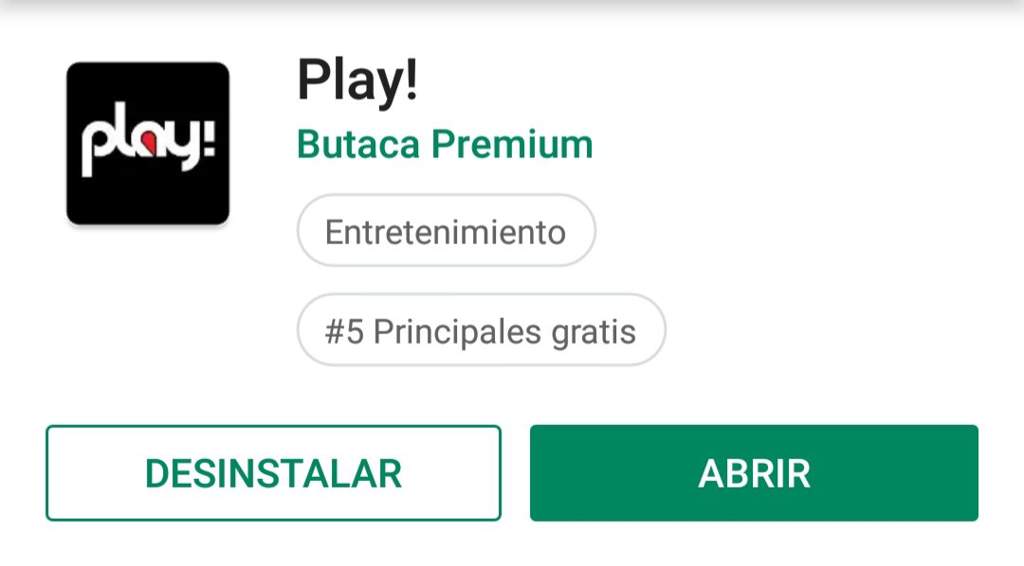Tap the #5 Principales gratis chip
This screenshot has height=566, width=1024.
pyautogui.click(x=481, y=331)
